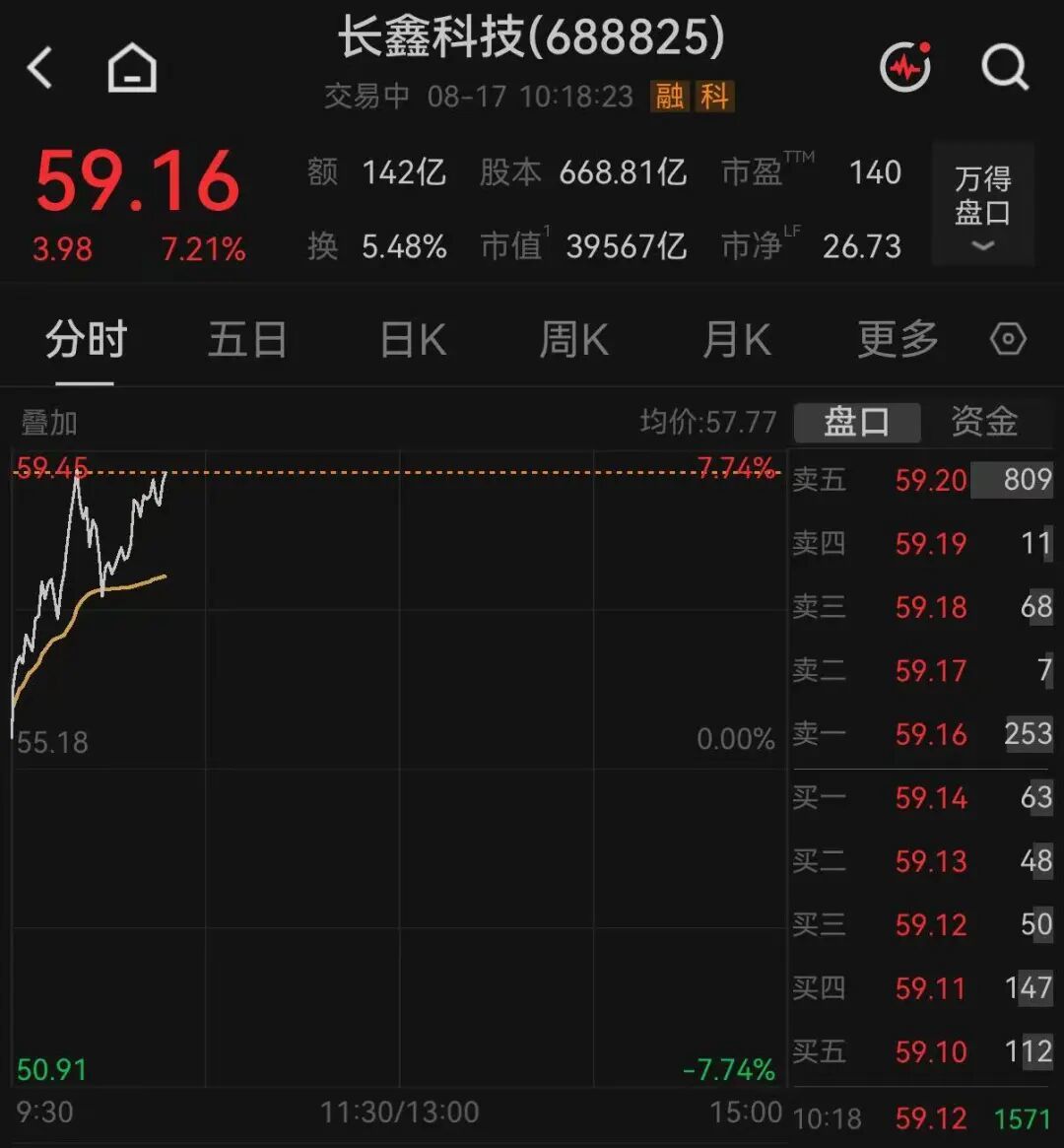Image resolution: width=1064 pixels, height=1148 pixels.
Task: Open the 更多 chart options
Action: pyautogui.click(x=898, y=340)
